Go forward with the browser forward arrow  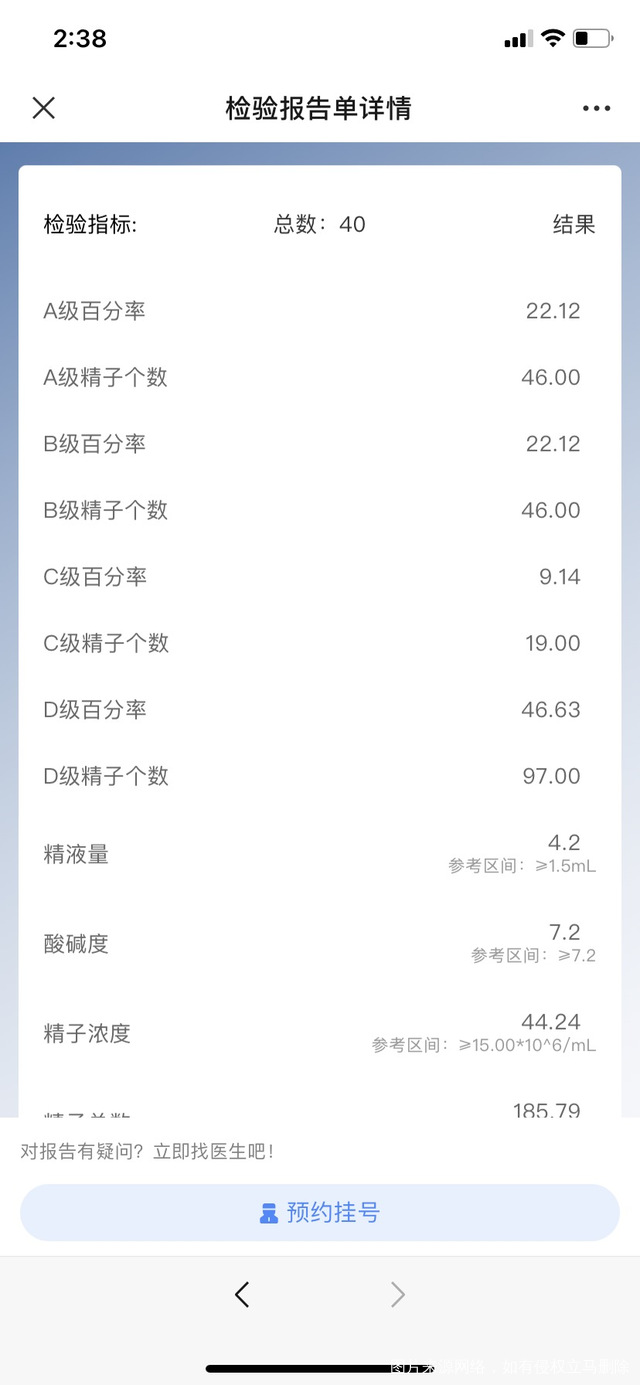point(397,1295)
